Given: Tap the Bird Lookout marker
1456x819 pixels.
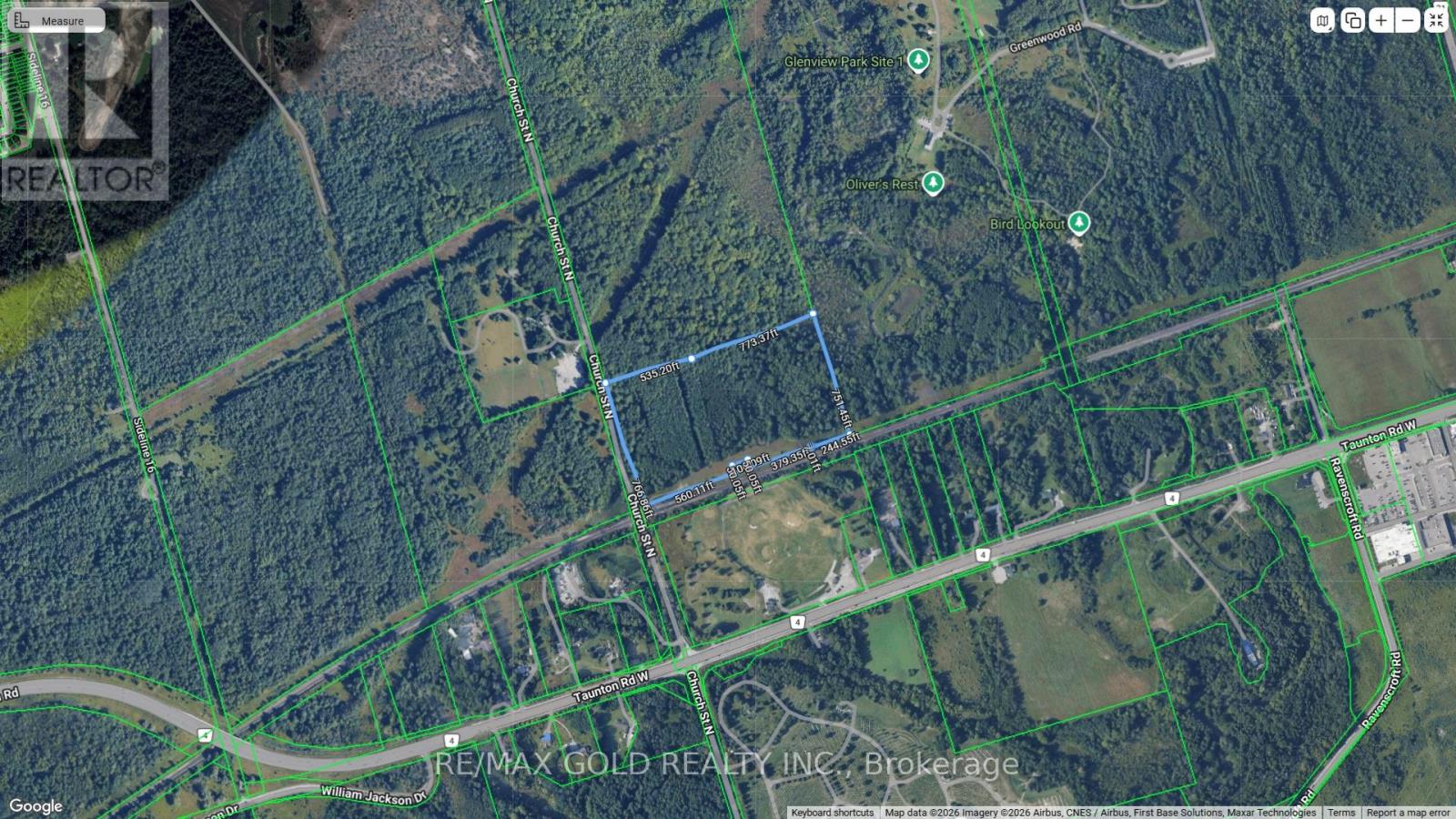Looking at the screenshot, I should tap(1078, 223).
